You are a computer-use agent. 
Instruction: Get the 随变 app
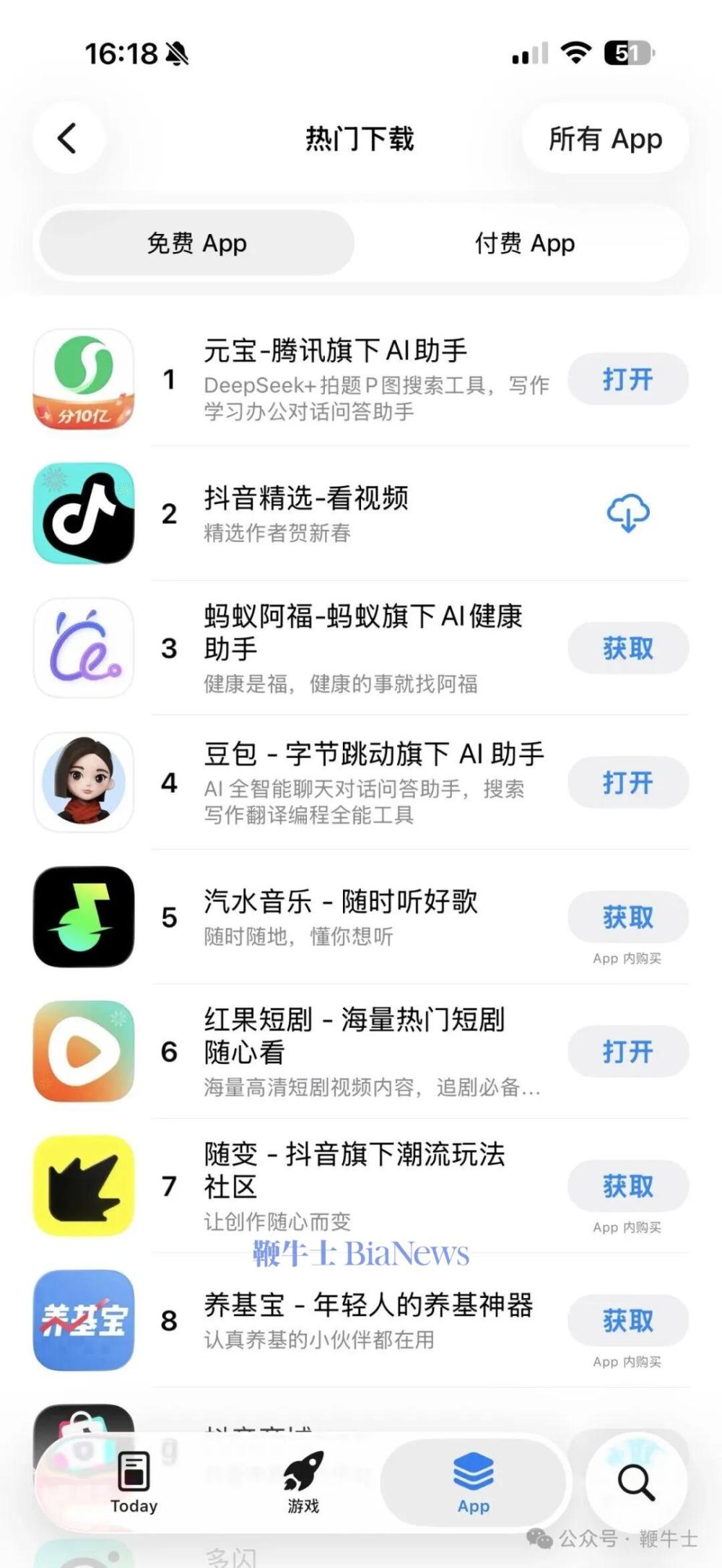click(627, 1186)
